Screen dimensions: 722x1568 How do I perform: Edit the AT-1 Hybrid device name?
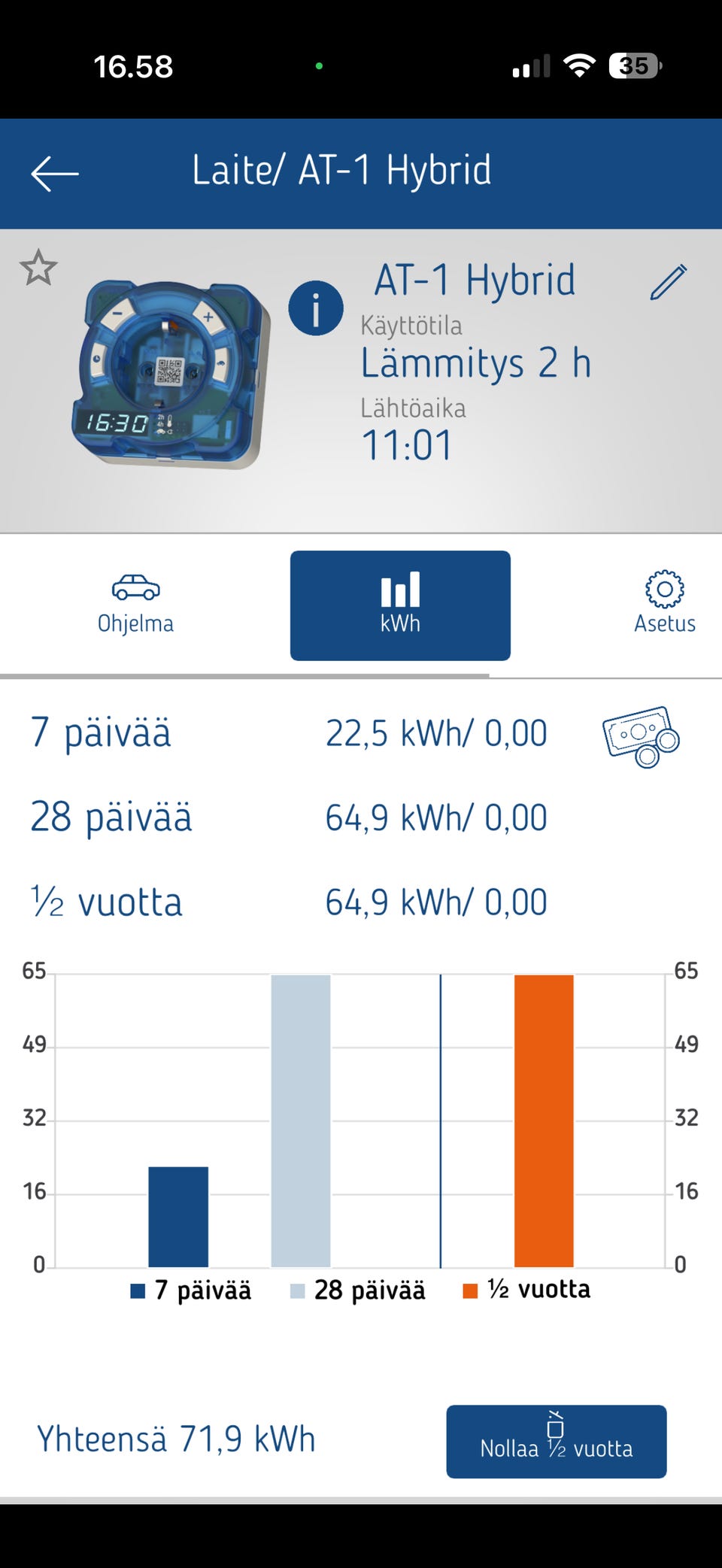coord(668,282)
